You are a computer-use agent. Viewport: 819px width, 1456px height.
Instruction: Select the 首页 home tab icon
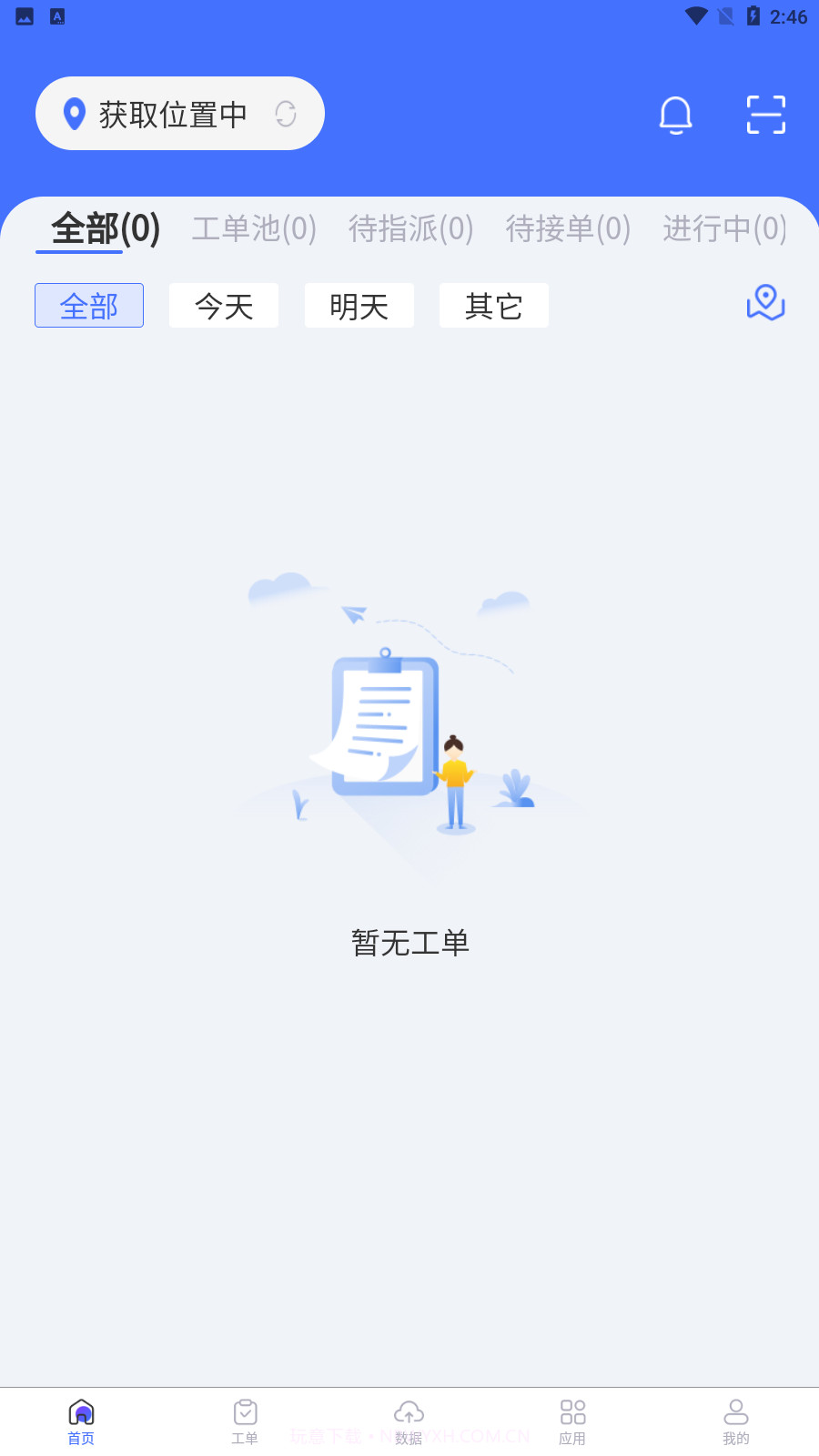tap(81, 1412)
